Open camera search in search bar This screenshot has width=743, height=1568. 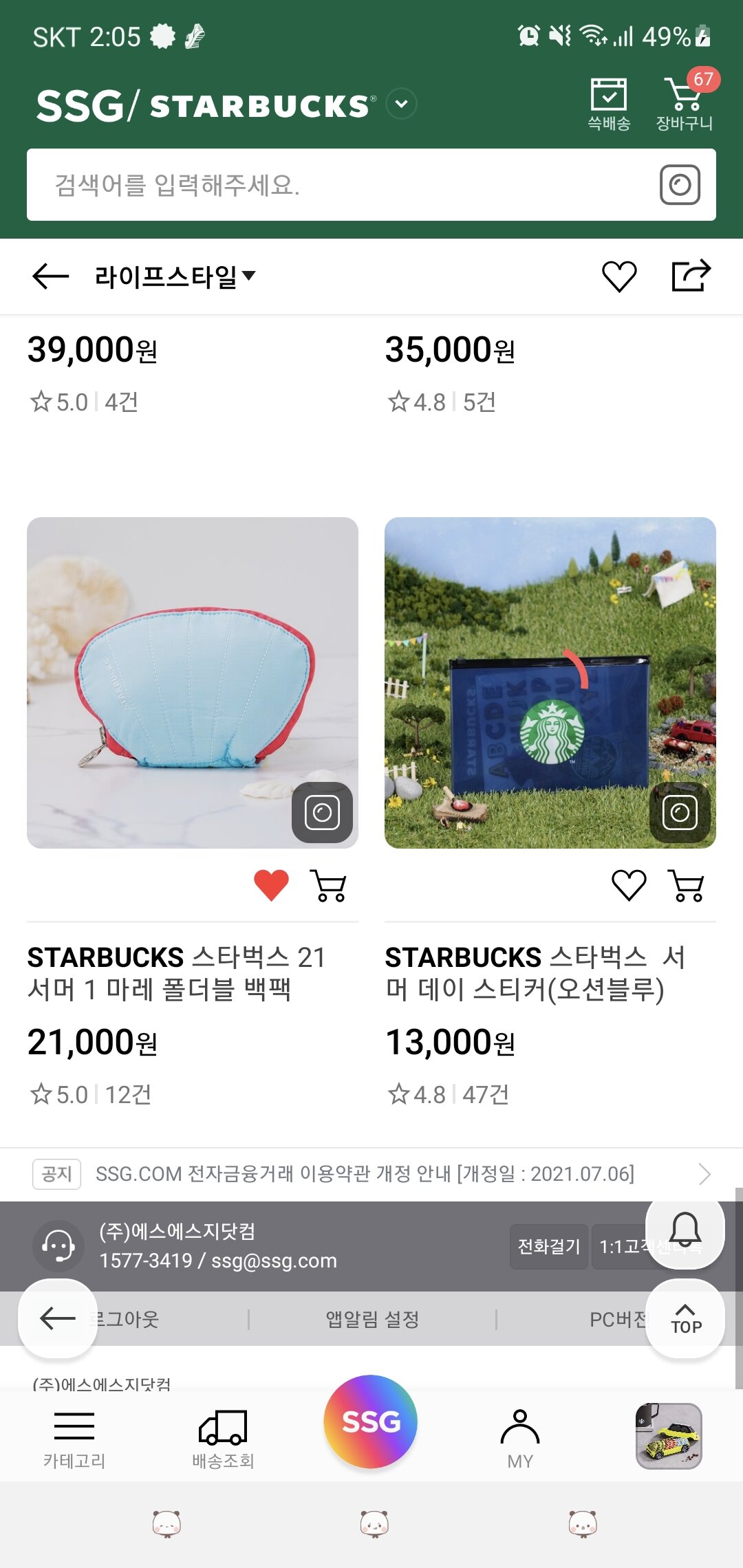[680, 184]
